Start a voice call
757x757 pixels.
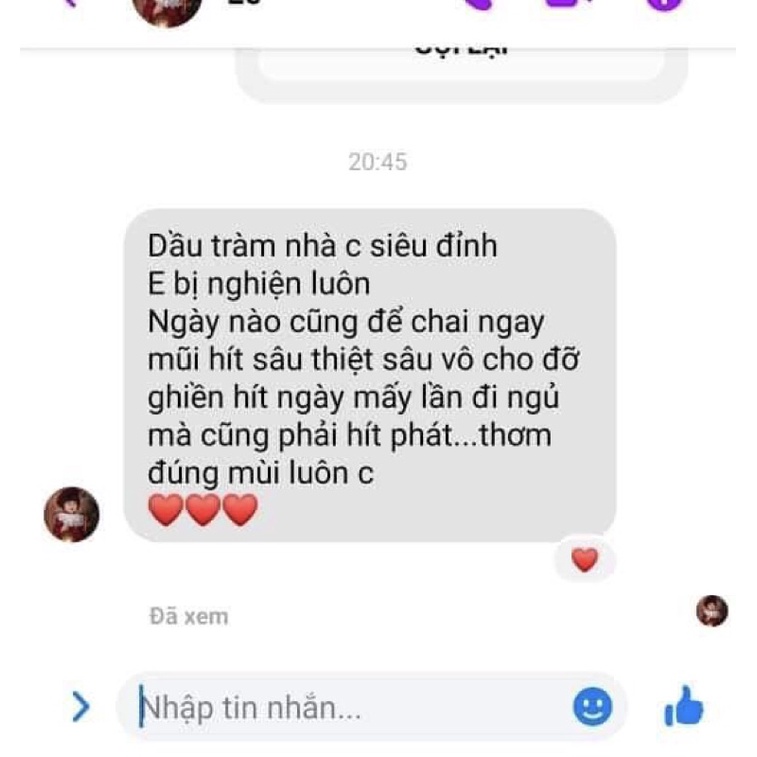pos(479,5)
